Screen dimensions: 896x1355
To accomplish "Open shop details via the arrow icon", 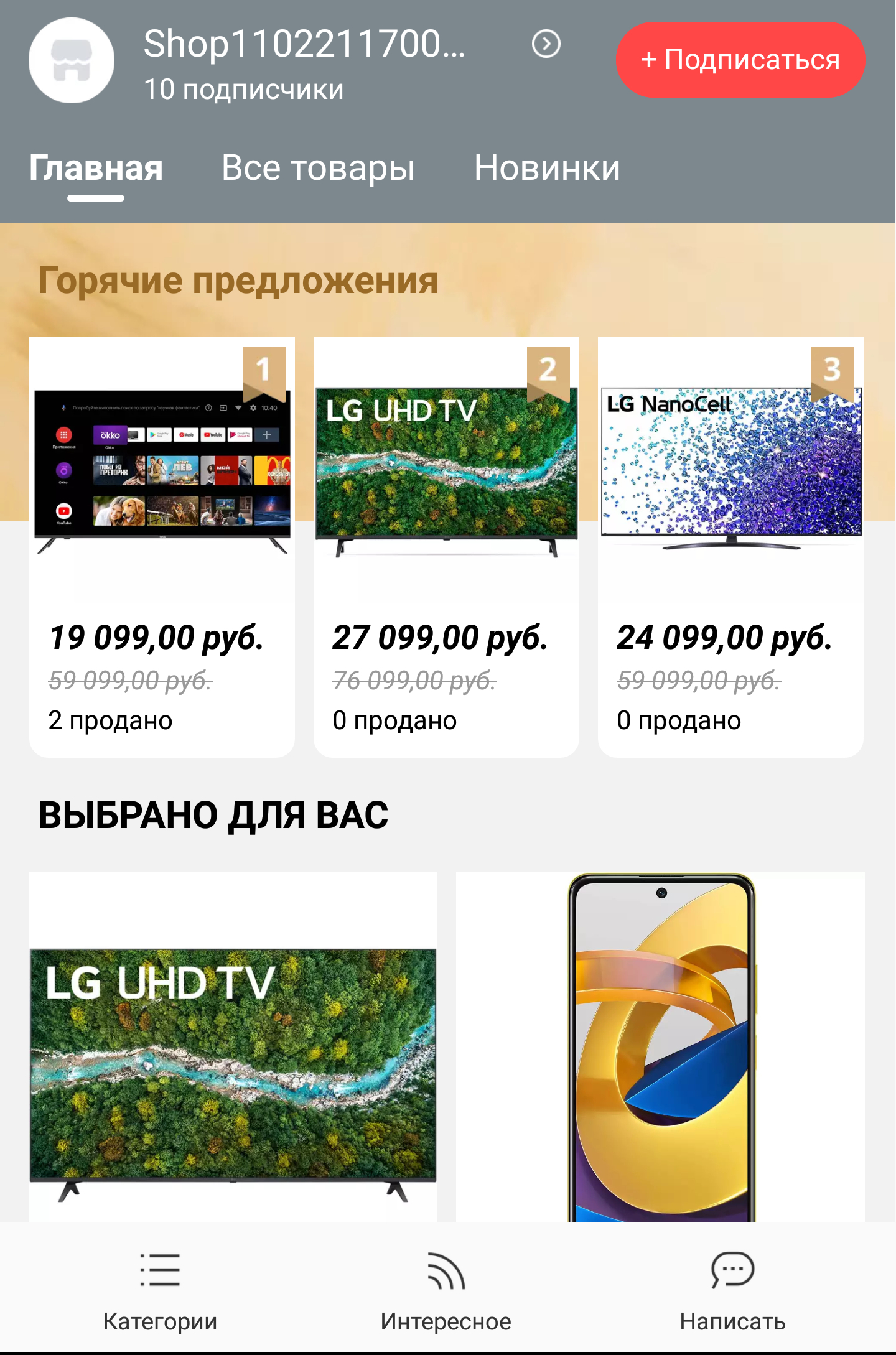I will click(546, 44).
